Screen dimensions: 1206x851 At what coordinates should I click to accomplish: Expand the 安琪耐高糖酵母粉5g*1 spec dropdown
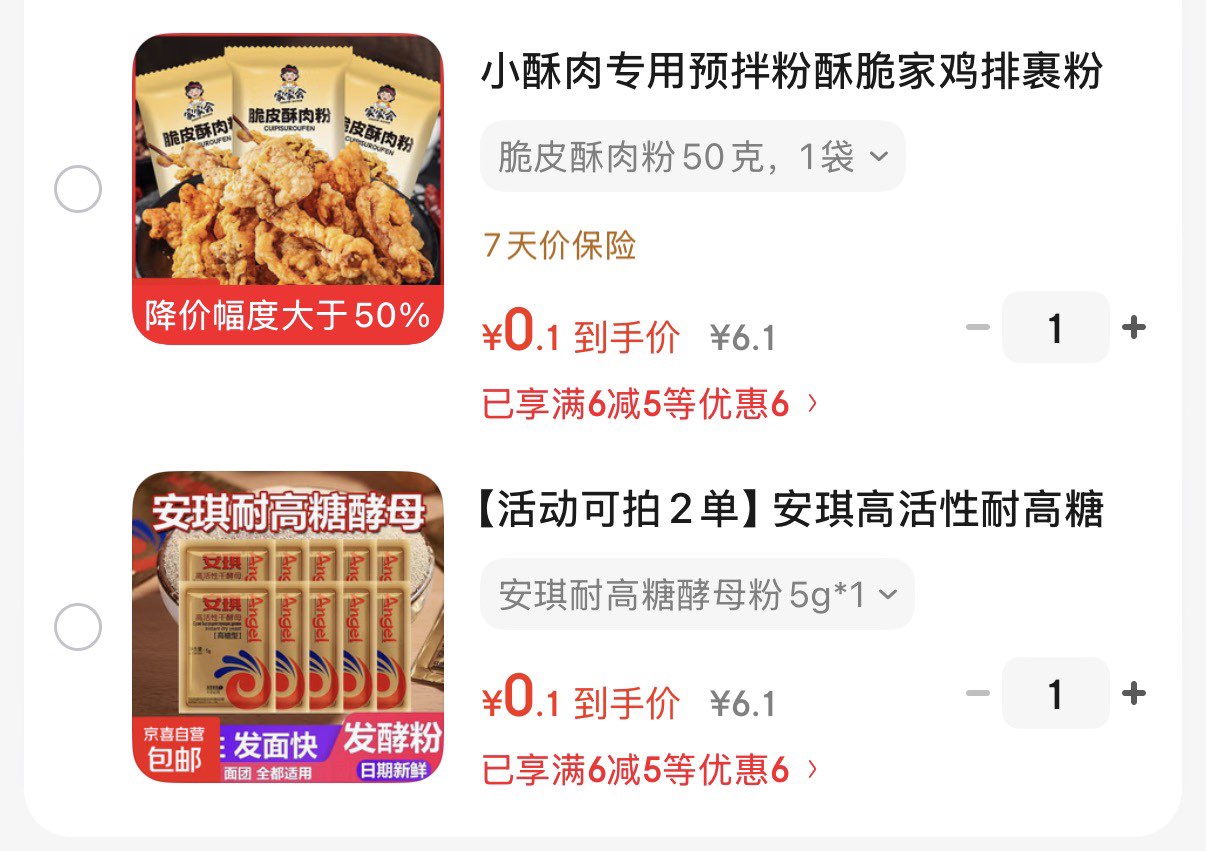tap(696, 595)
